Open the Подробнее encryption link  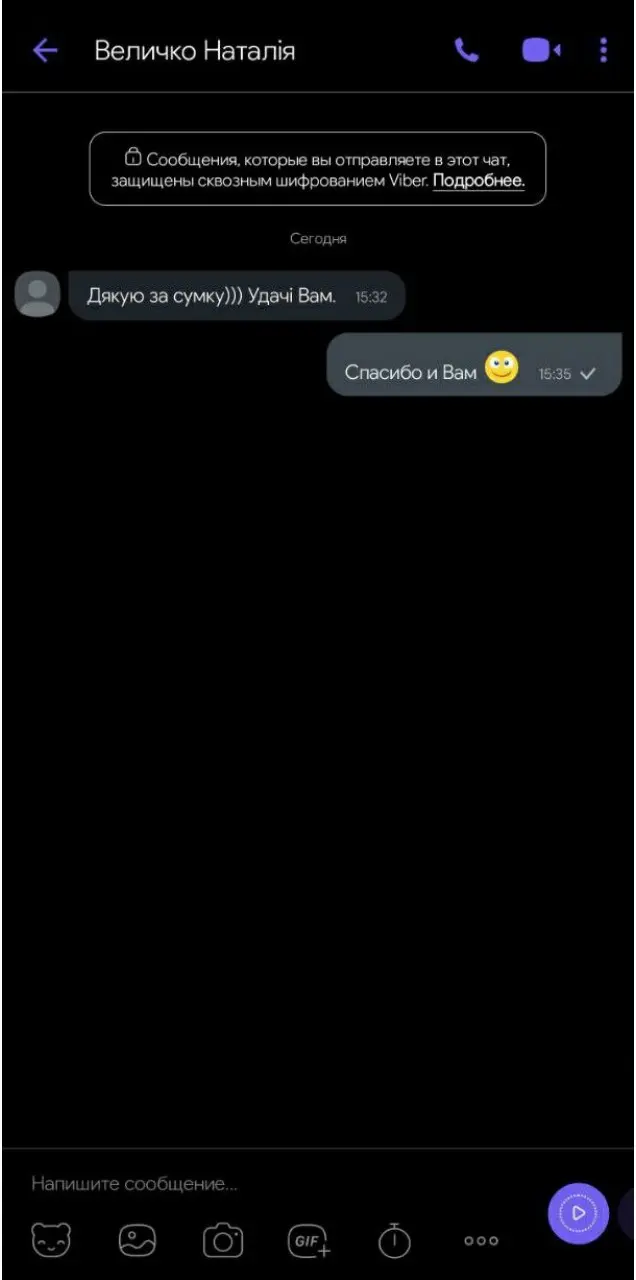coord(478,182)
